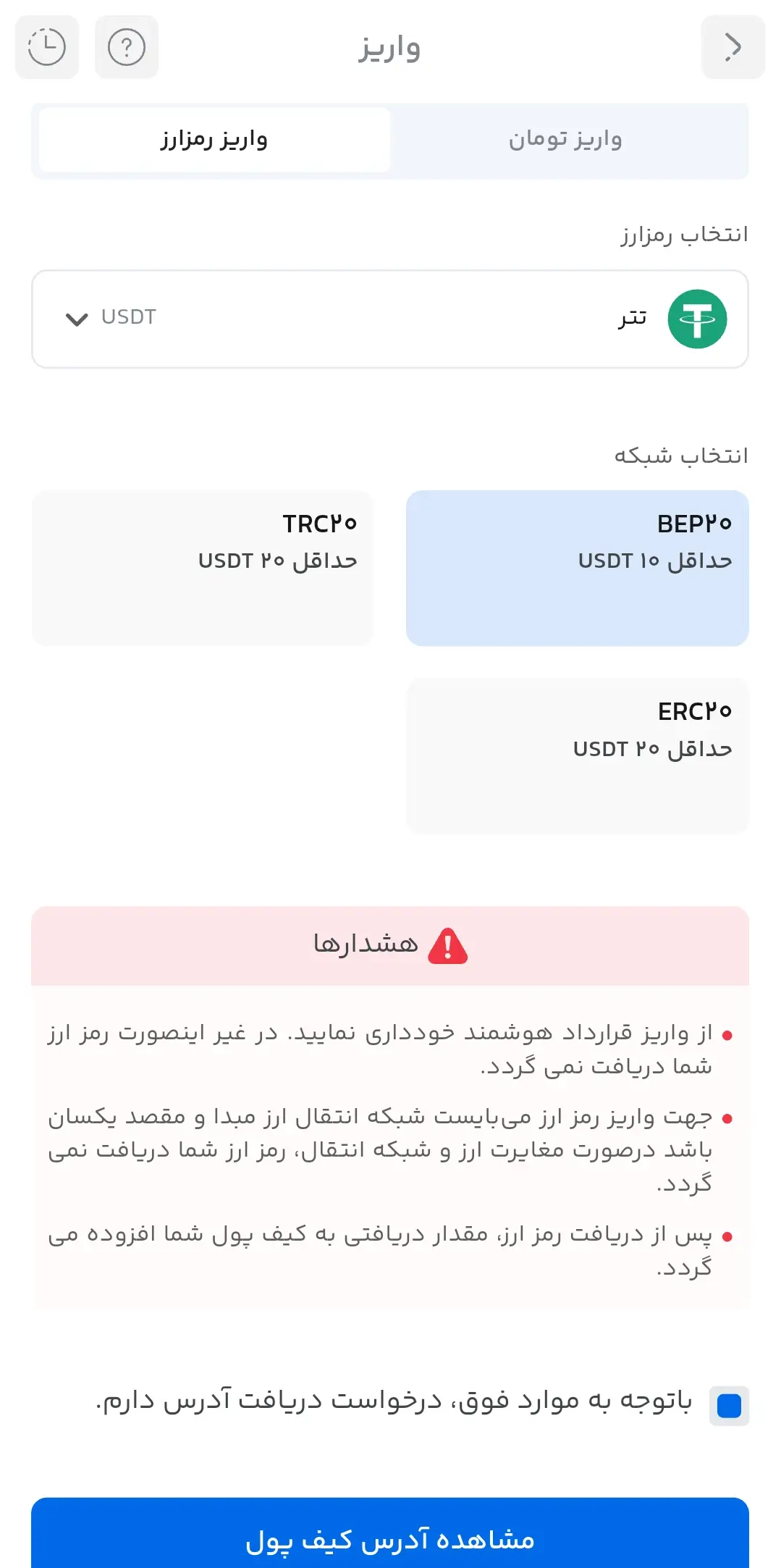Choose the TRC20 network

tap(203, 568)
